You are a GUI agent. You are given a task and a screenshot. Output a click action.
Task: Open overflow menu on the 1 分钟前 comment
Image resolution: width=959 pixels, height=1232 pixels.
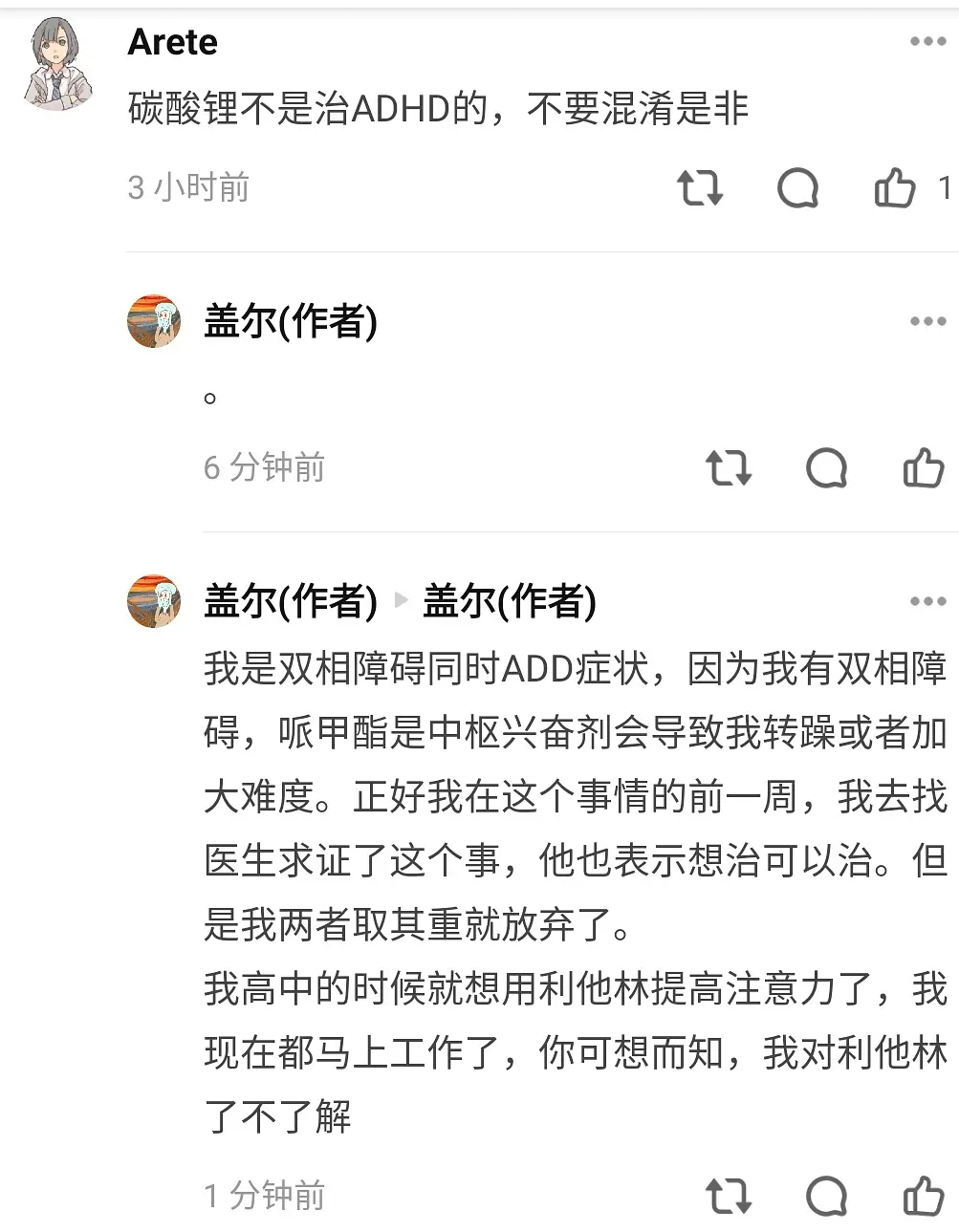click(x=927, y=601)
